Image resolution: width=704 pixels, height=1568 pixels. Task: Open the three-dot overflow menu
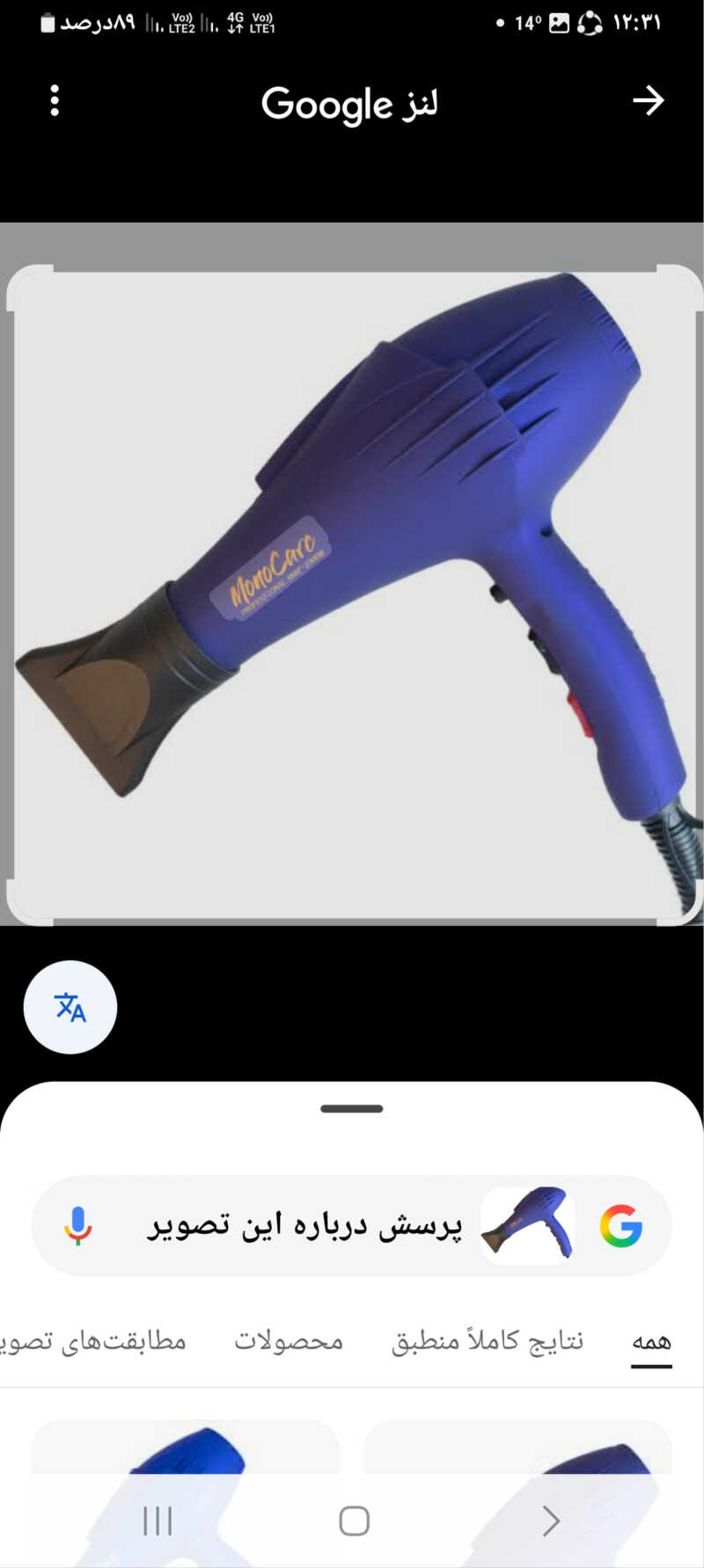coord(55,101)
